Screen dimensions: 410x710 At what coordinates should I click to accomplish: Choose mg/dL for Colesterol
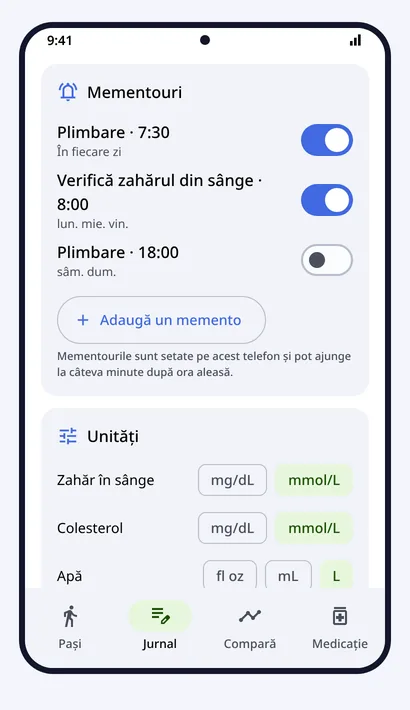click(x=232, y=528)
